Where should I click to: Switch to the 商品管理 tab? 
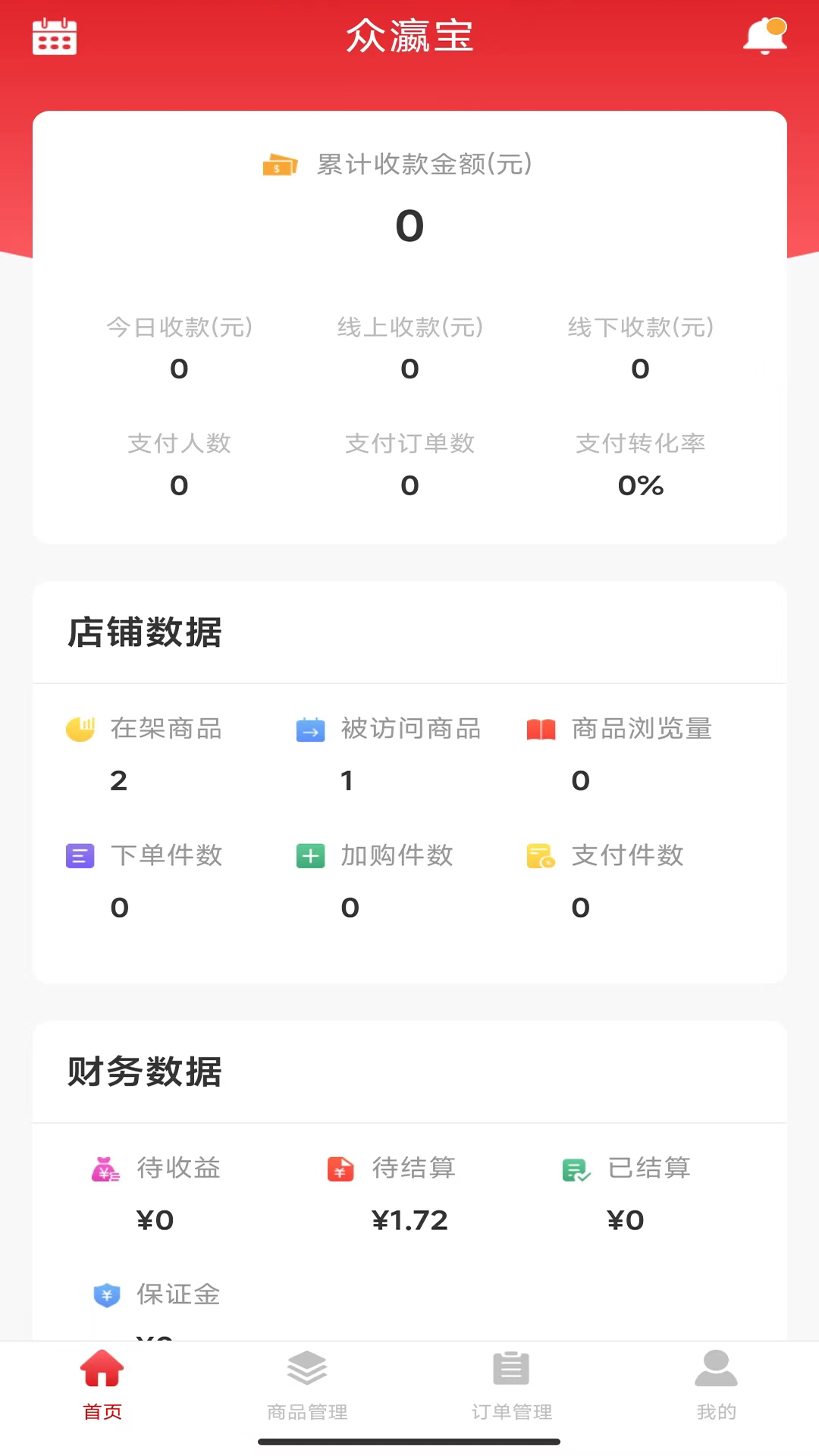click(307, 1385)
